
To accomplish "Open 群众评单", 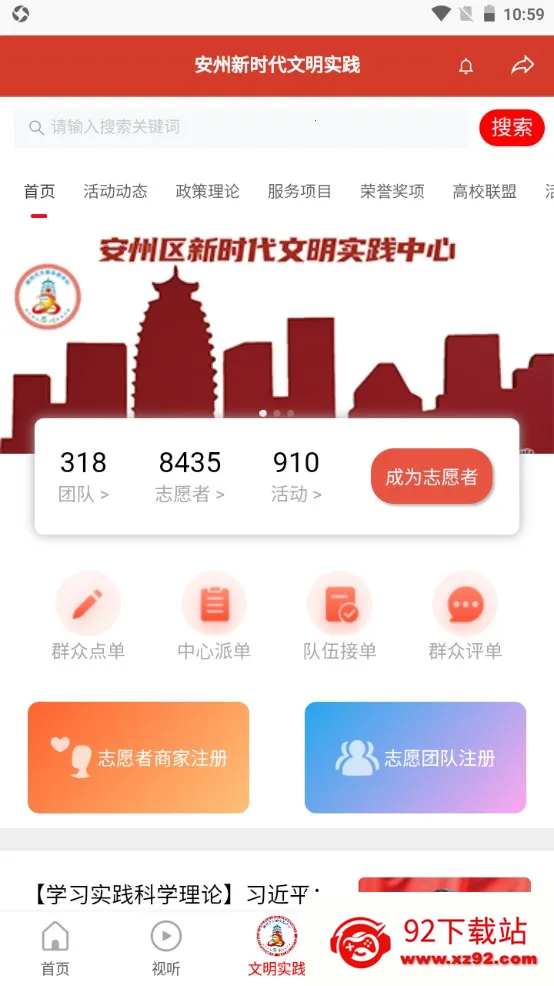I will (465, 616).
